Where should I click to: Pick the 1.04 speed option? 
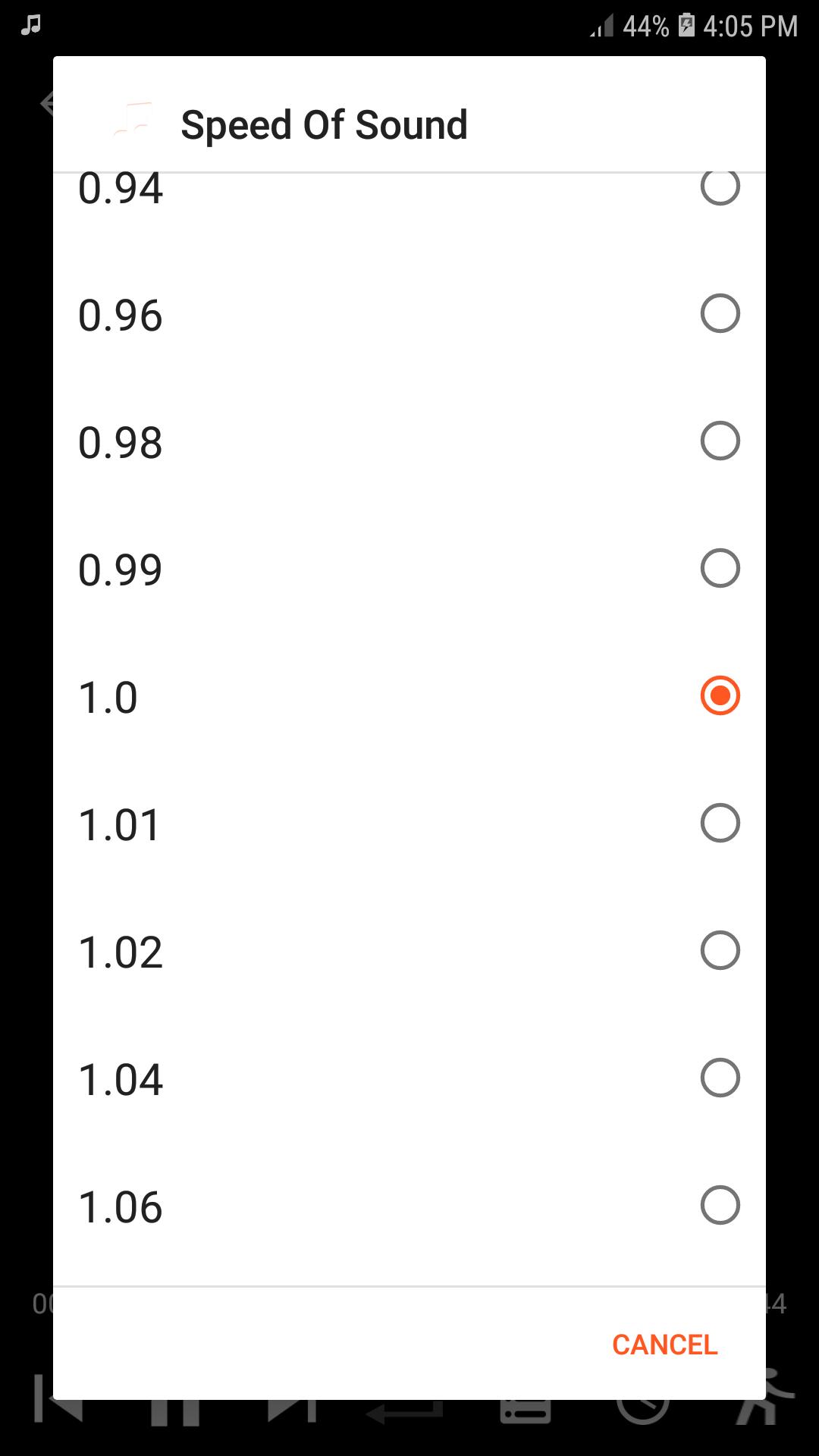click(409, 1078)
